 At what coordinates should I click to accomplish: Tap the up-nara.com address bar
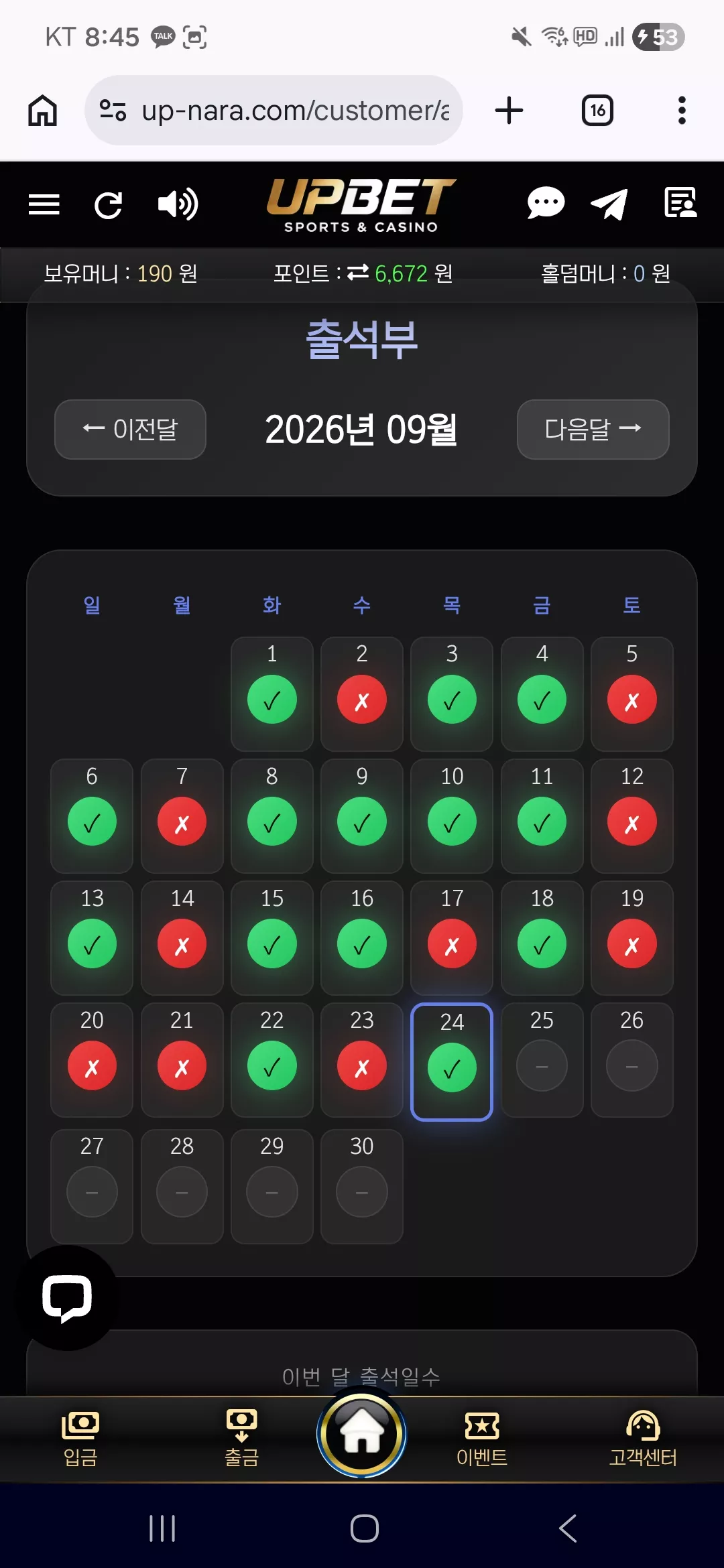click(x=274, y=110)
